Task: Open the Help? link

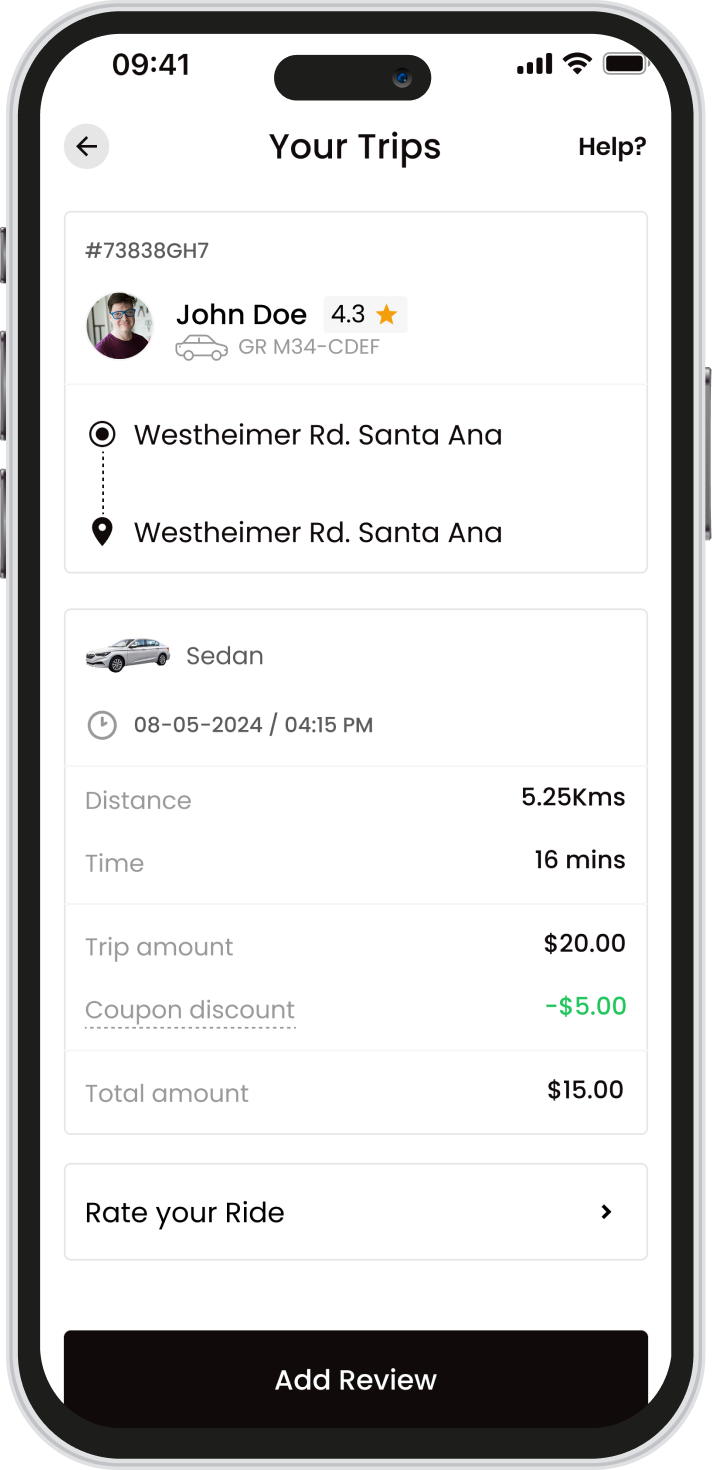Action: (612, 147)
